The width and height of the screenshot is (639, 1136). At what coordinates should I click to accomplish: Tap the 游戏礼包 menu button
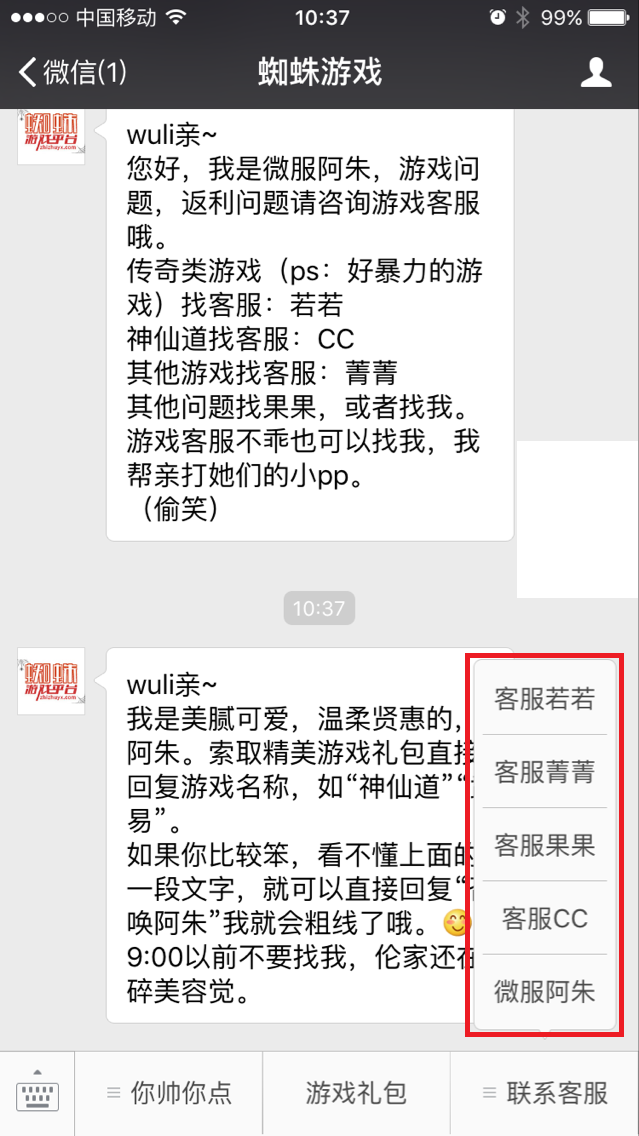pyautogui.click(x=356, y=1093)
